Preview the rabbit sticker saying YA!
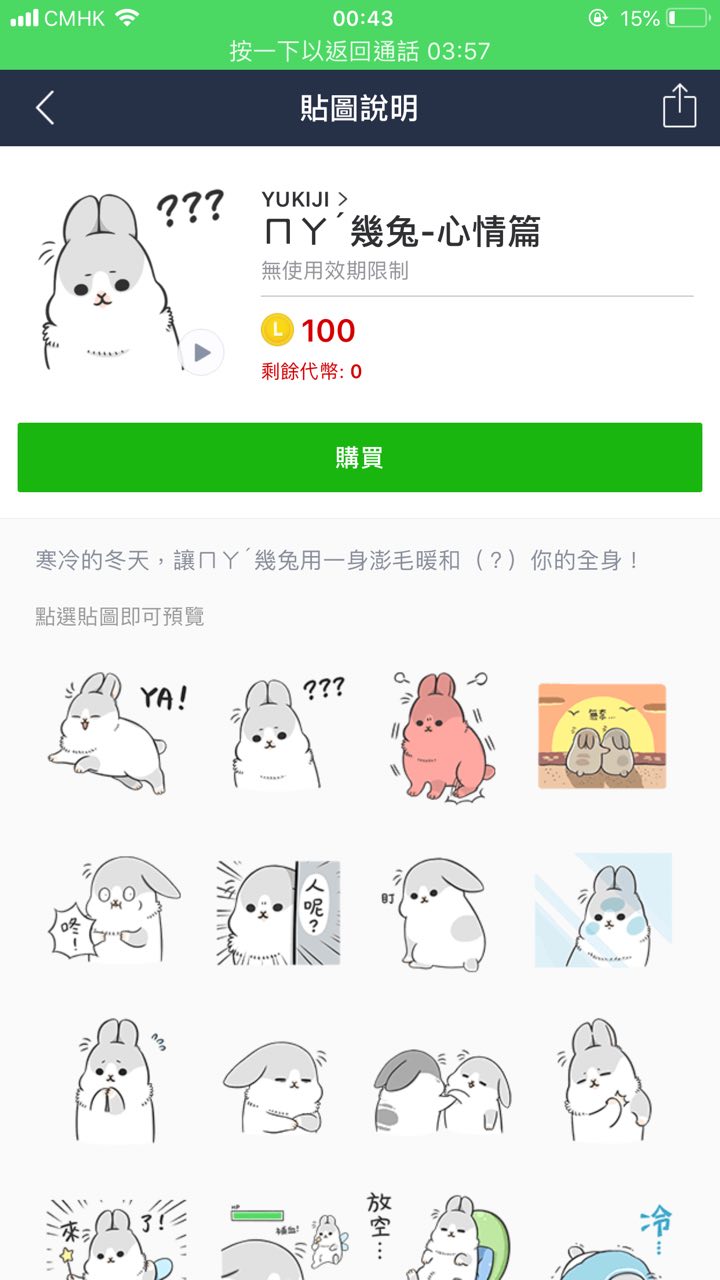The height and width of the screenshot is (1280, 720). (118, 735)
